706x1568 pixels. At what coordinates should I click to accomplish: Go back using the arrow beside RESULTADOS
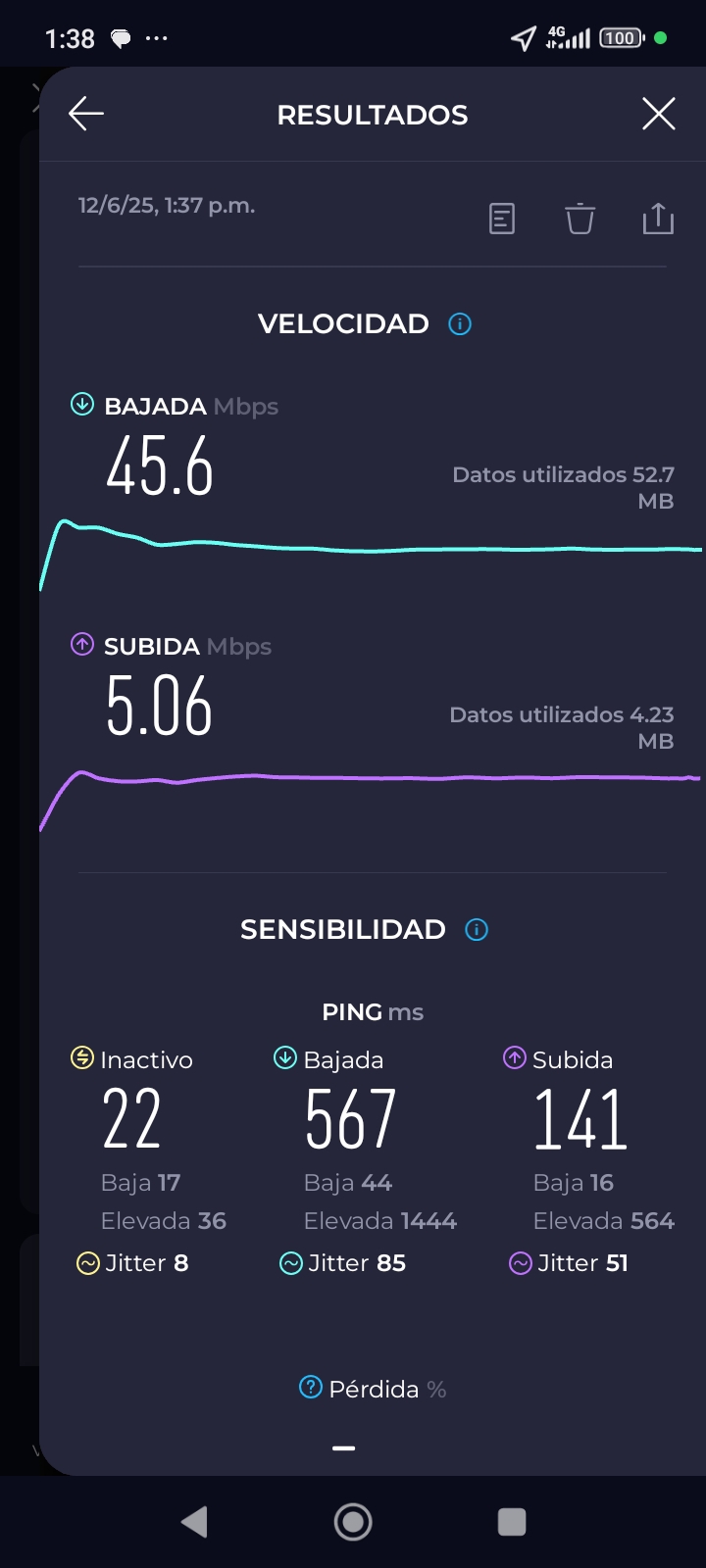tap(86, 114)
